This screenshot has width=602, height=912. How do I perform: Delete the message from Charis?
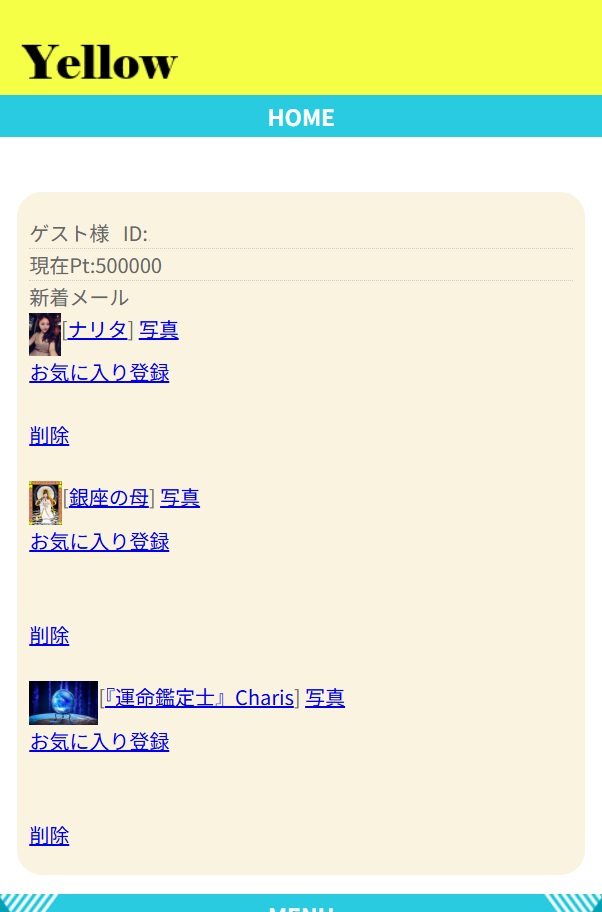click(49, 836)
